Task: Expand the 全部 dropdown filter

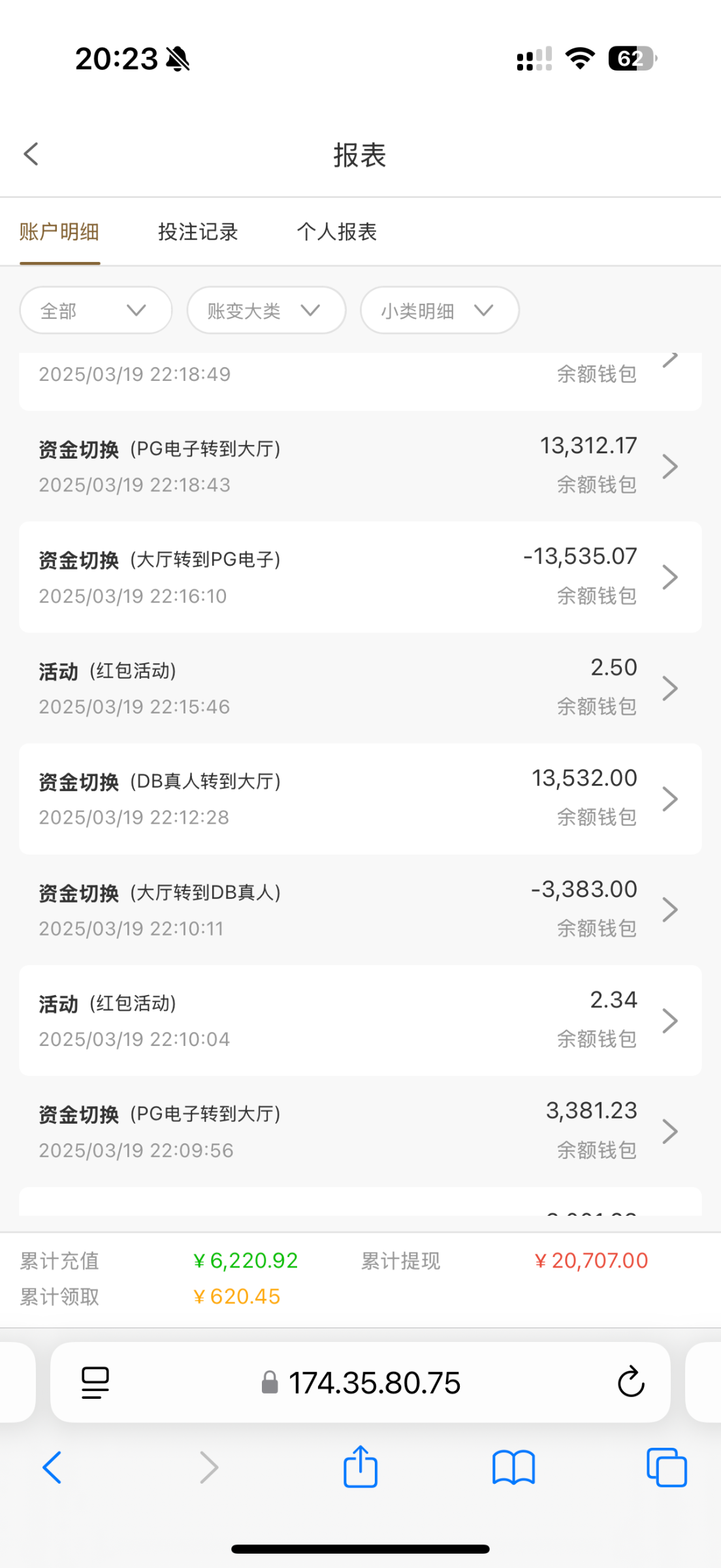Action: click(x=96, y=310)
